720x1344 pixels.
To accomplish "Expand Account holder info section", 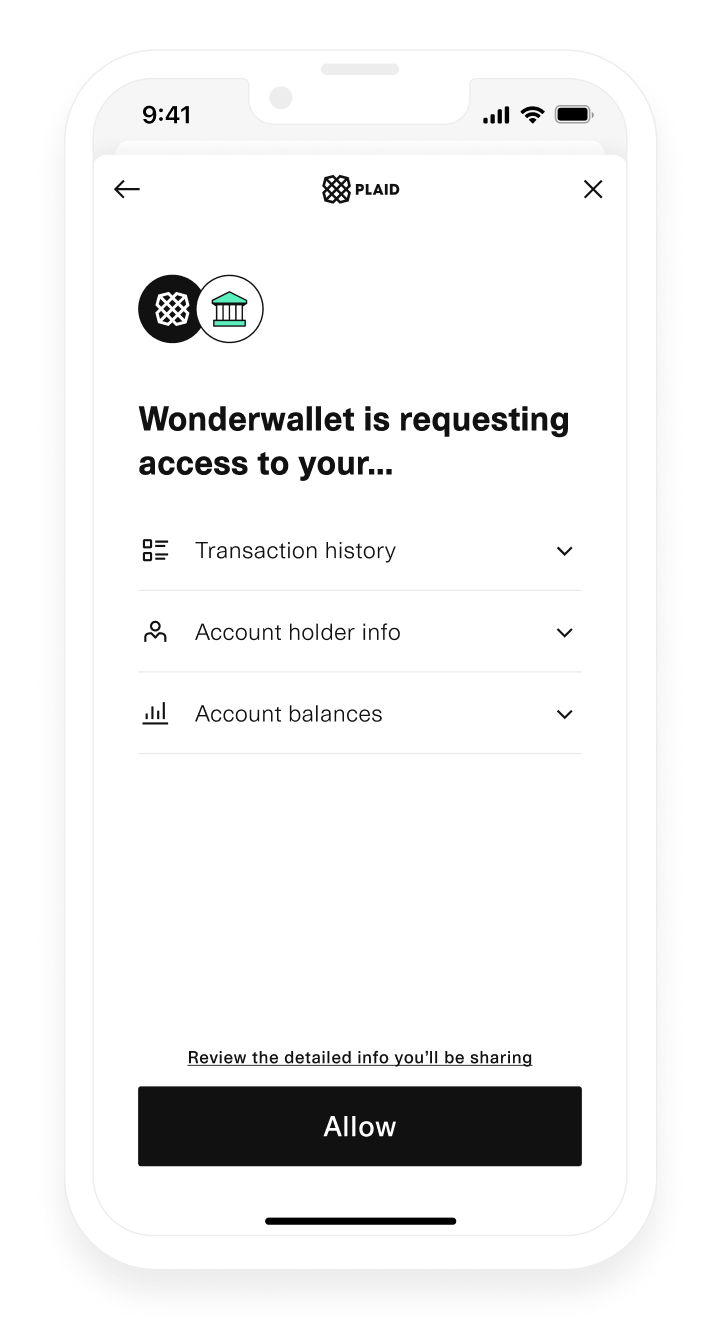I will (x=564, y=633).
